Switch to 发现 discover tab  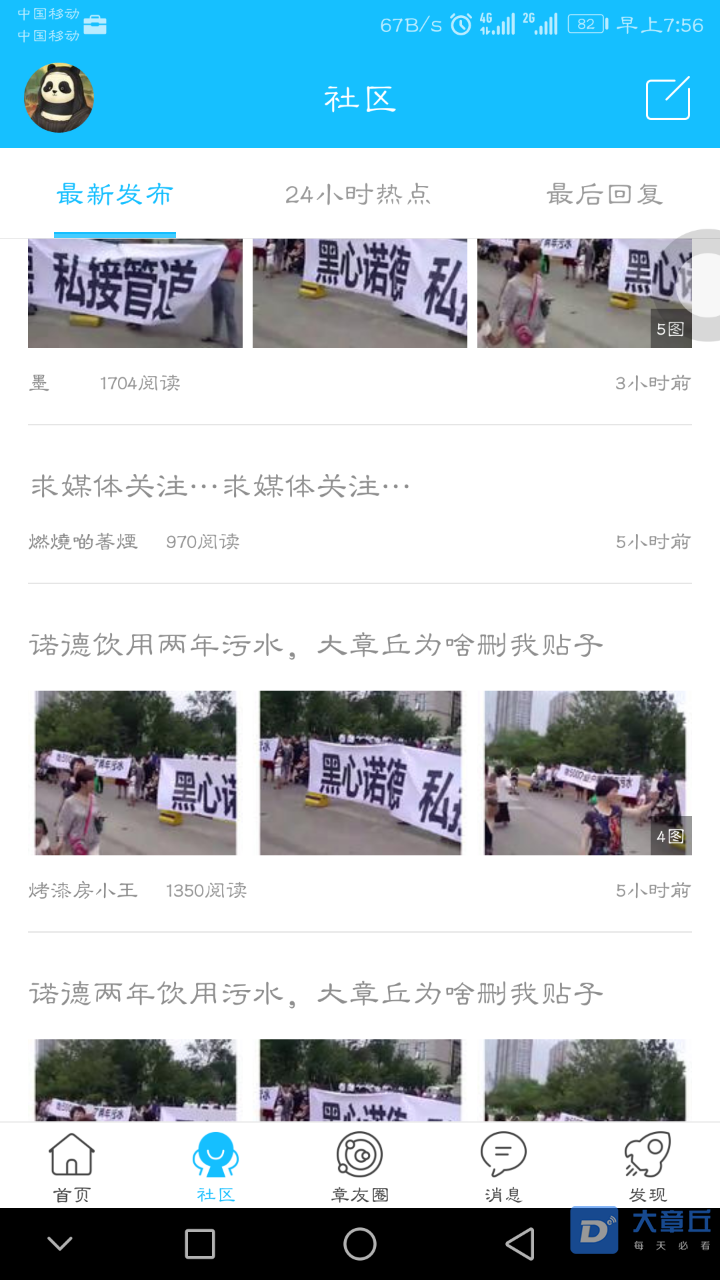click(647, 1167)
